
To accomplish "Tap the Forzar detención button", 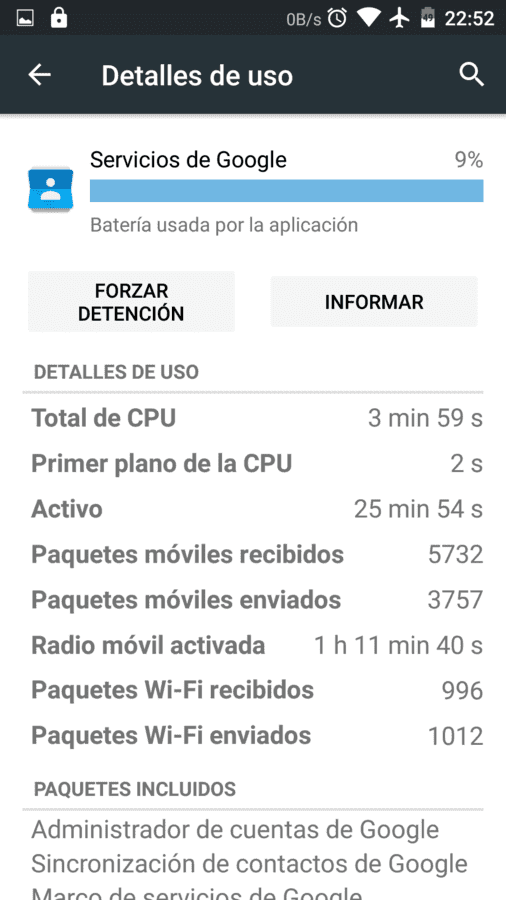I will tap(131, 302).
